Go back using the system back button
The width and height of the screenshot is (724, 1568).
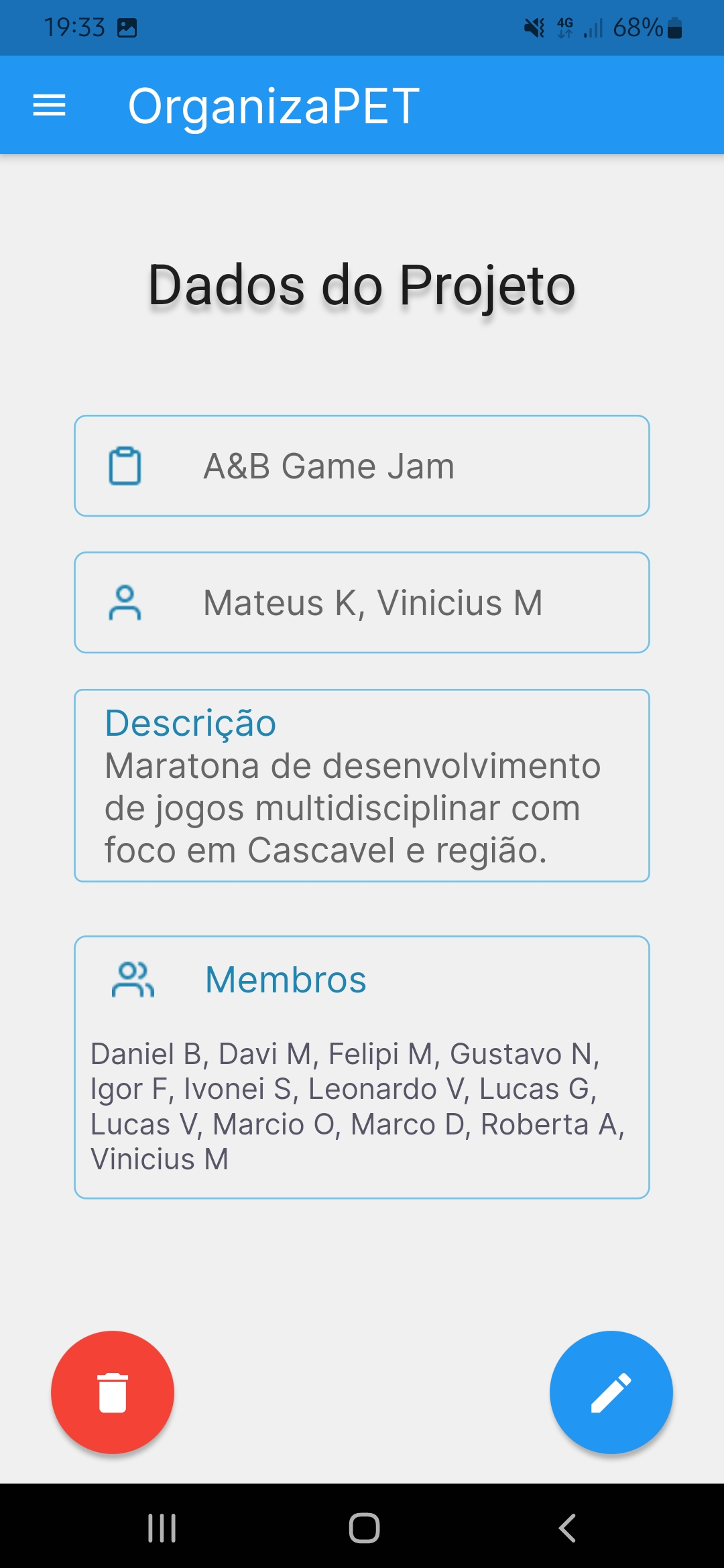pos(567,1528)
